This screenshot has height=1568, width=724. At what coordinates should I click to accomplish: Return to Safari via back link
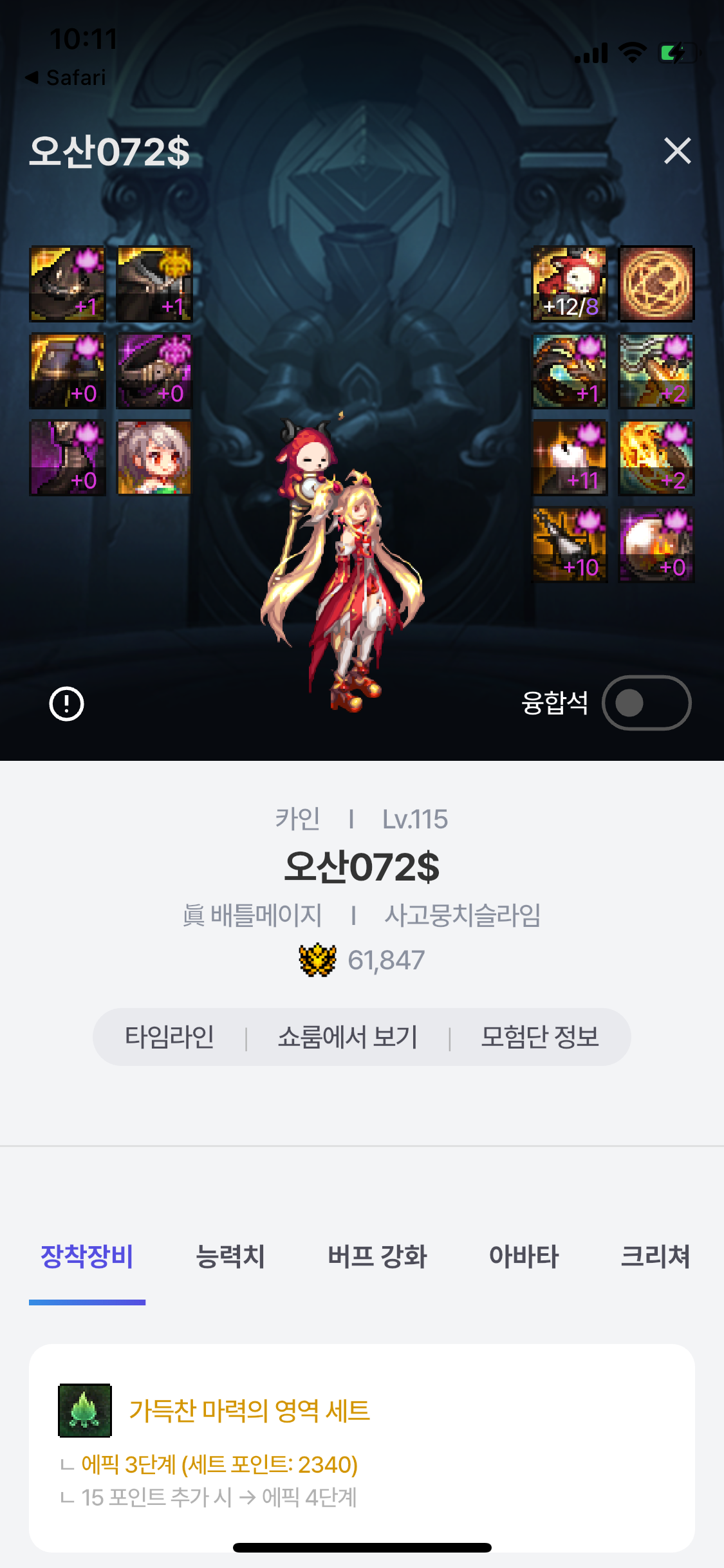tap(66, 78)
